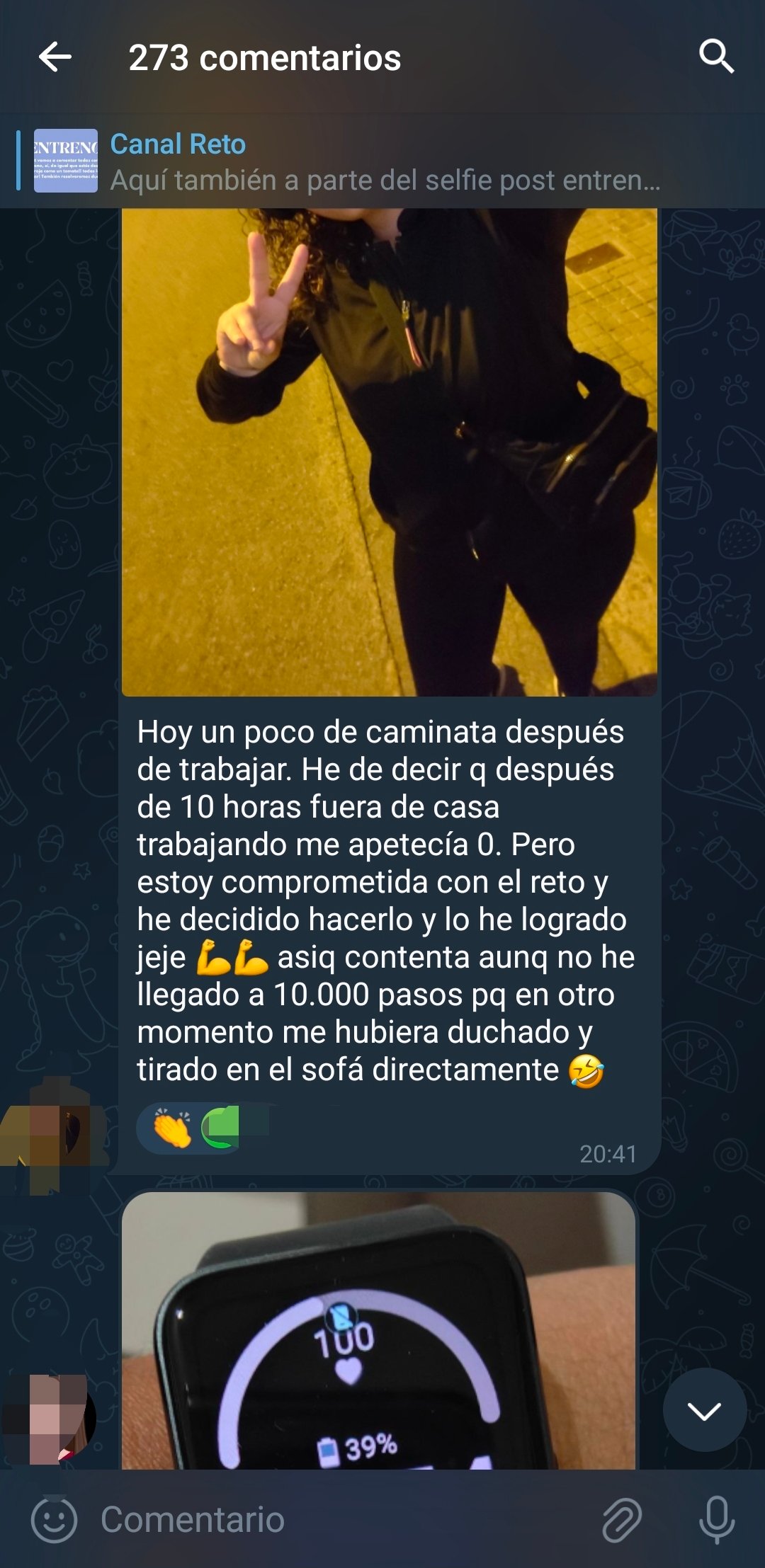Go back from the comments
This screenshot has height=1568, width=765.
point(55,57)
